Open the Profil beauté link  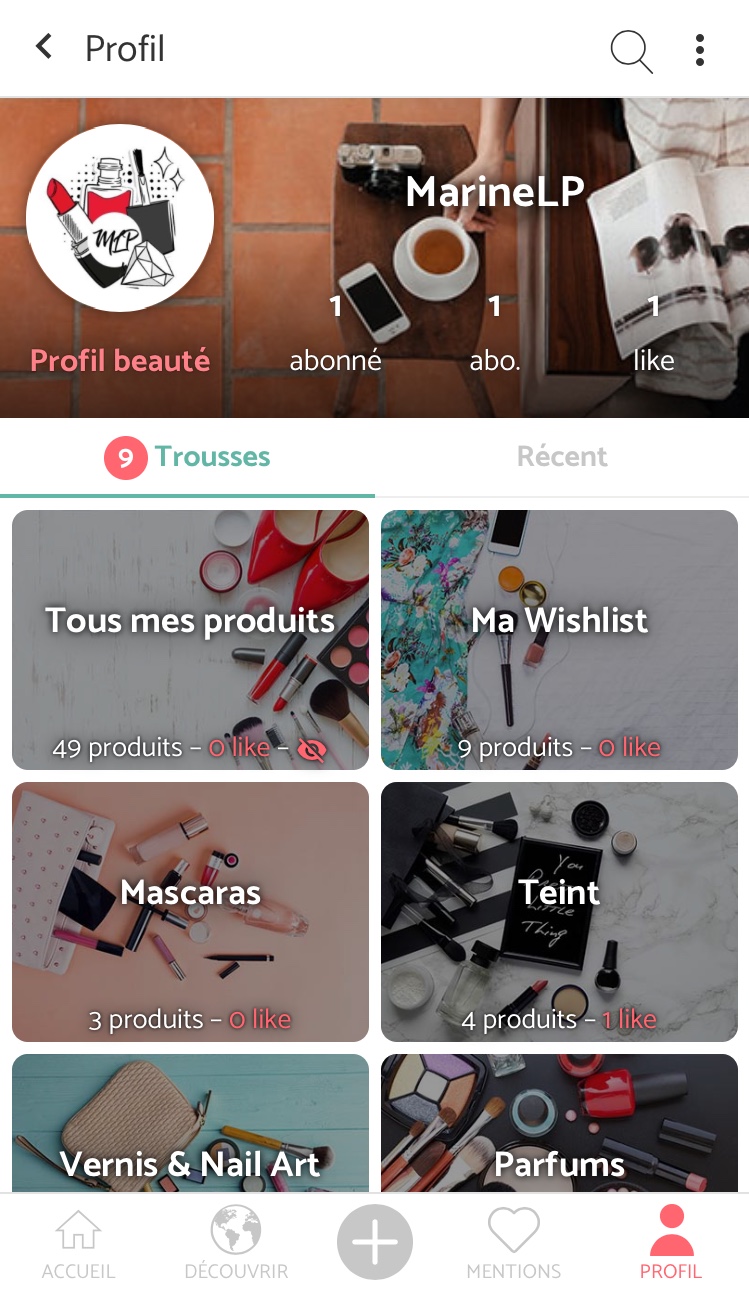119,360
